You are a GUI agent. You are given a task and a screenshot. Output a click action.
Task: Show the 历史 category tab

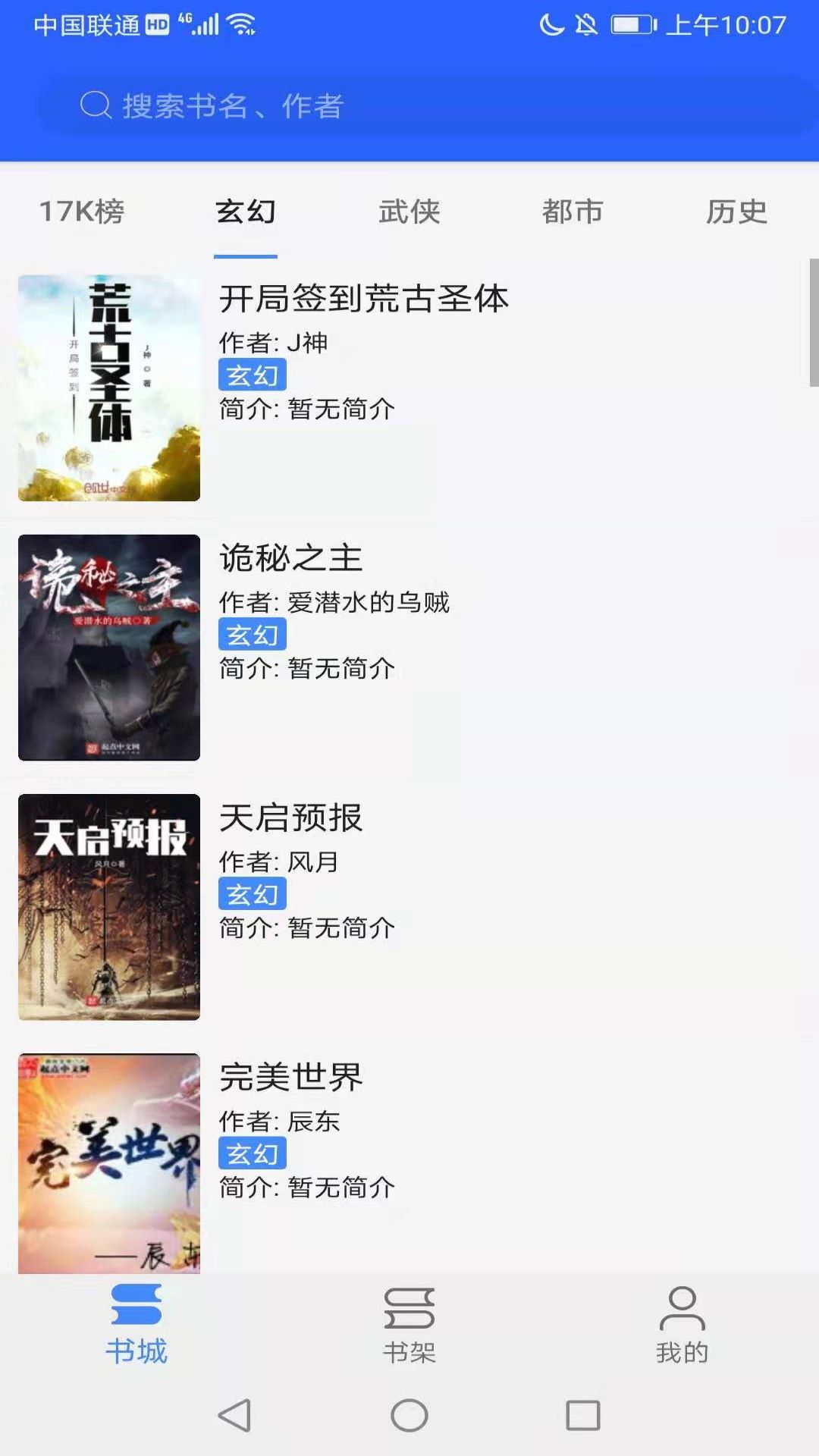pos(736,212)
